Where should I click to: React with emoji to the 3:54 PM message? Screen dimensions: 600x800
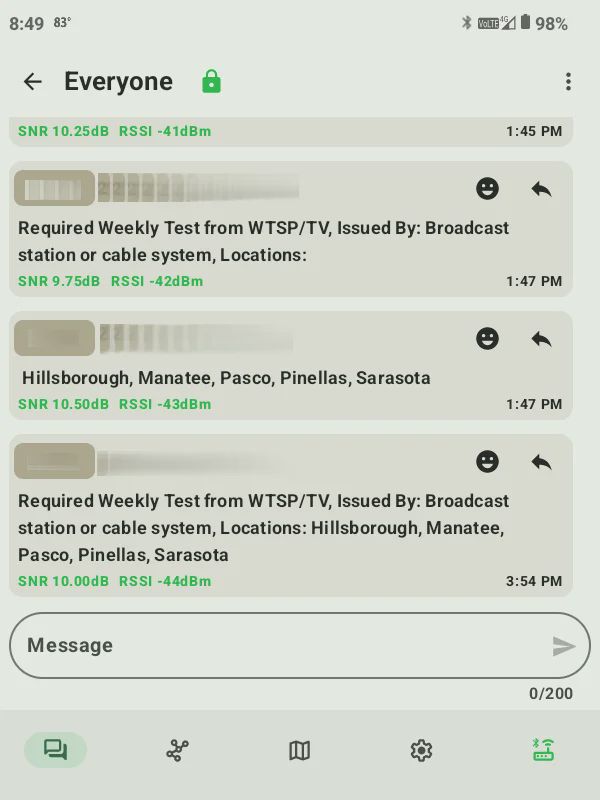(x=487, y=461)
